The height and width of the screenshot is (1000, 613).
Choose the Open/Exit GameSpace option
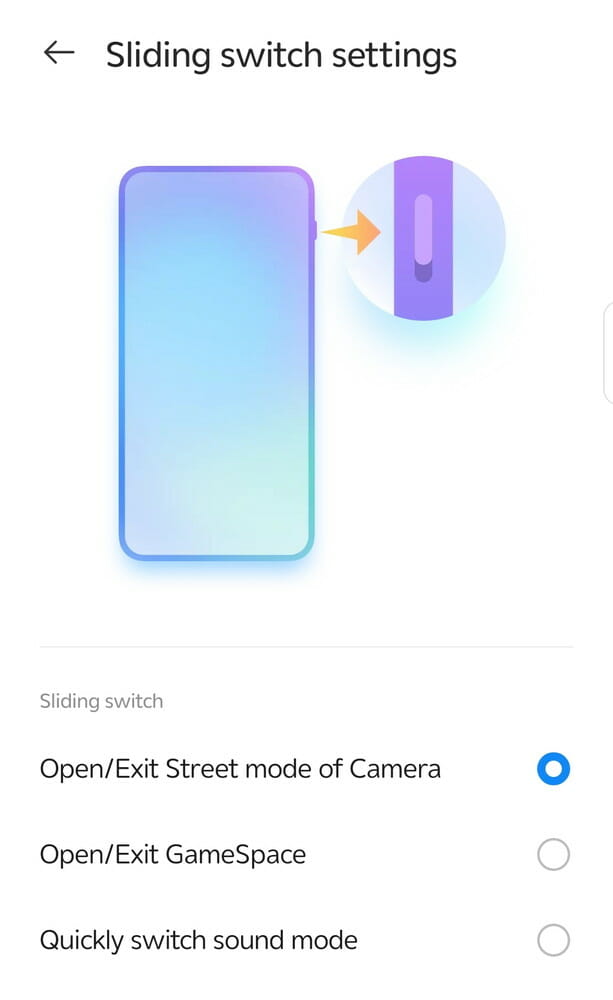552,854
